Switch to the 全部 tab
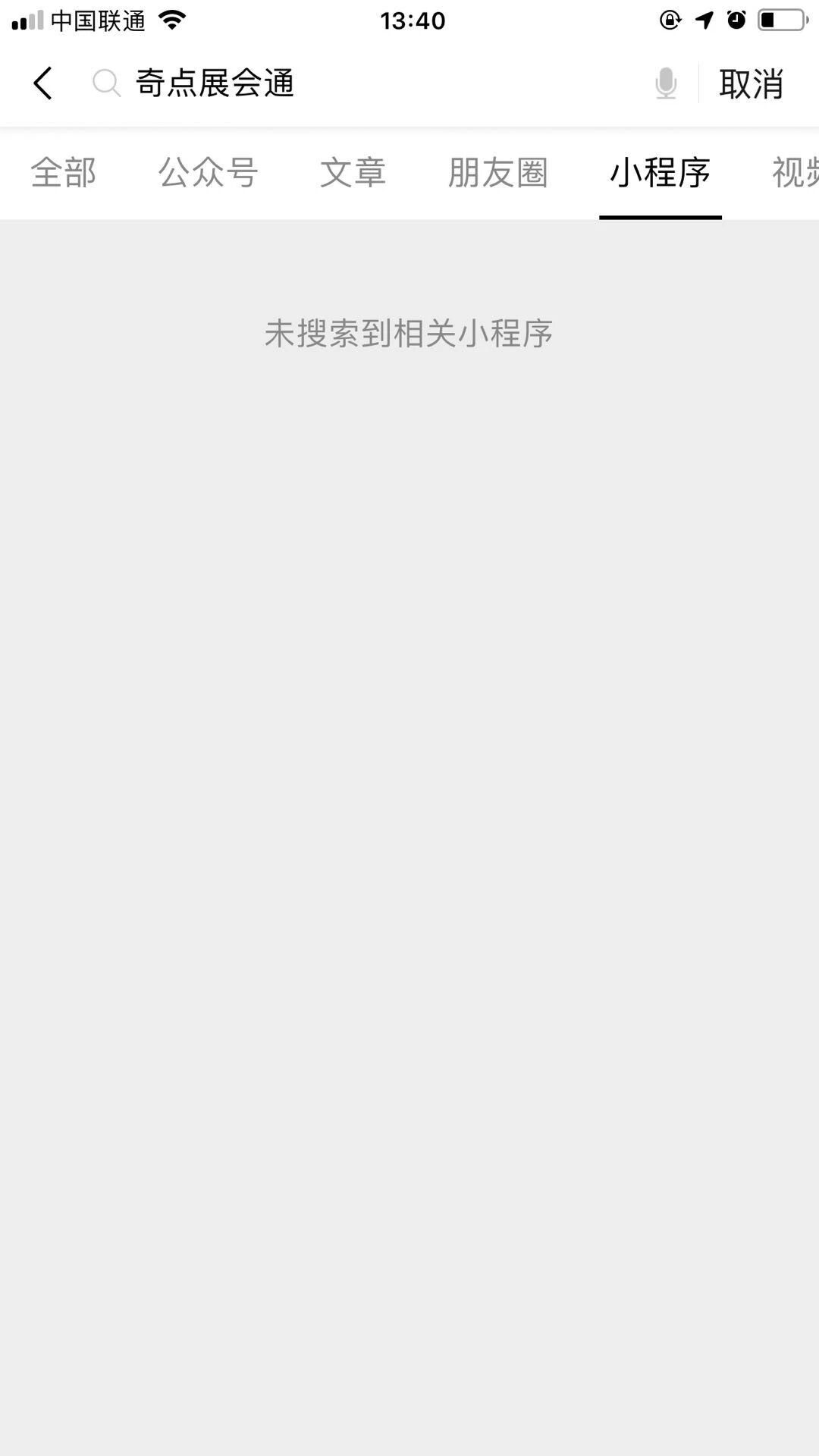Image resolution: width=819 pixels, height=1456 pixels. coord(64,173)
